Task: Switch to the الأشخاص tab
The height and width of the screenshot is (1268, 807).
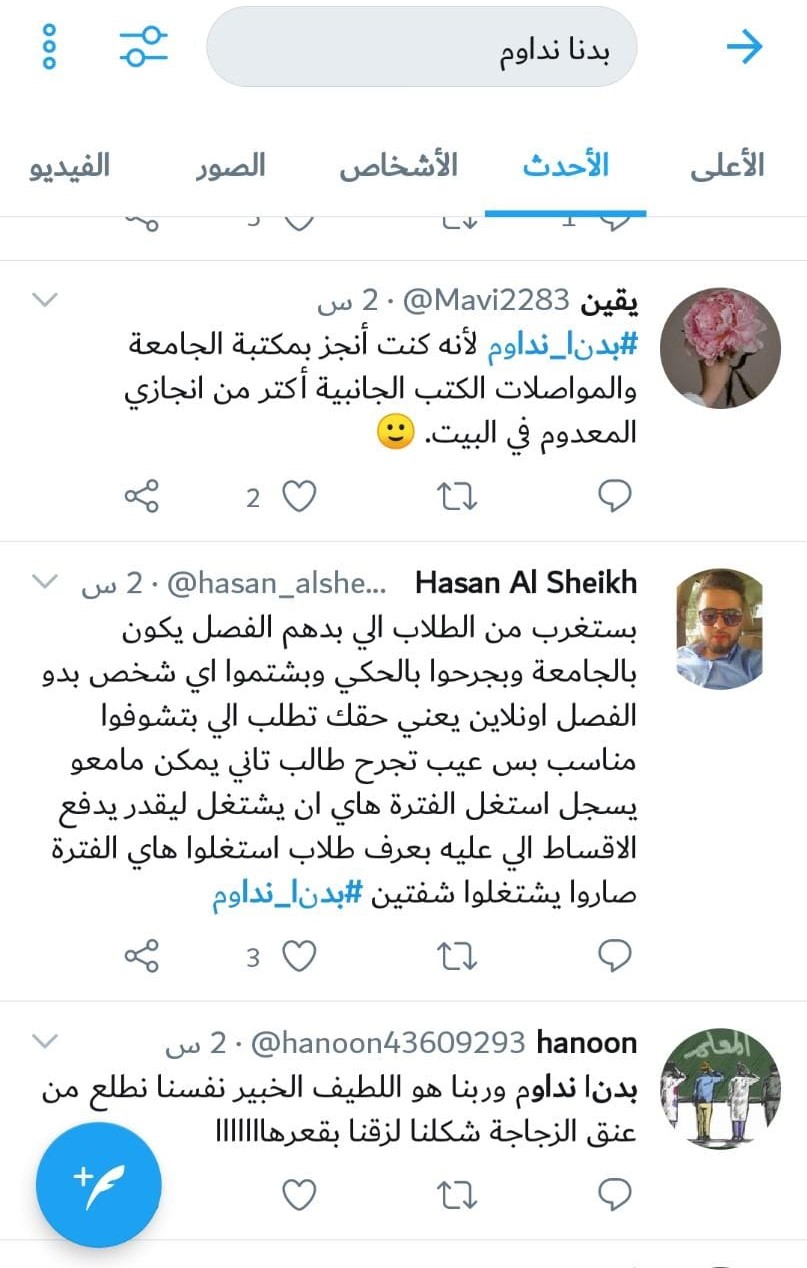Action: click(398, 166)
